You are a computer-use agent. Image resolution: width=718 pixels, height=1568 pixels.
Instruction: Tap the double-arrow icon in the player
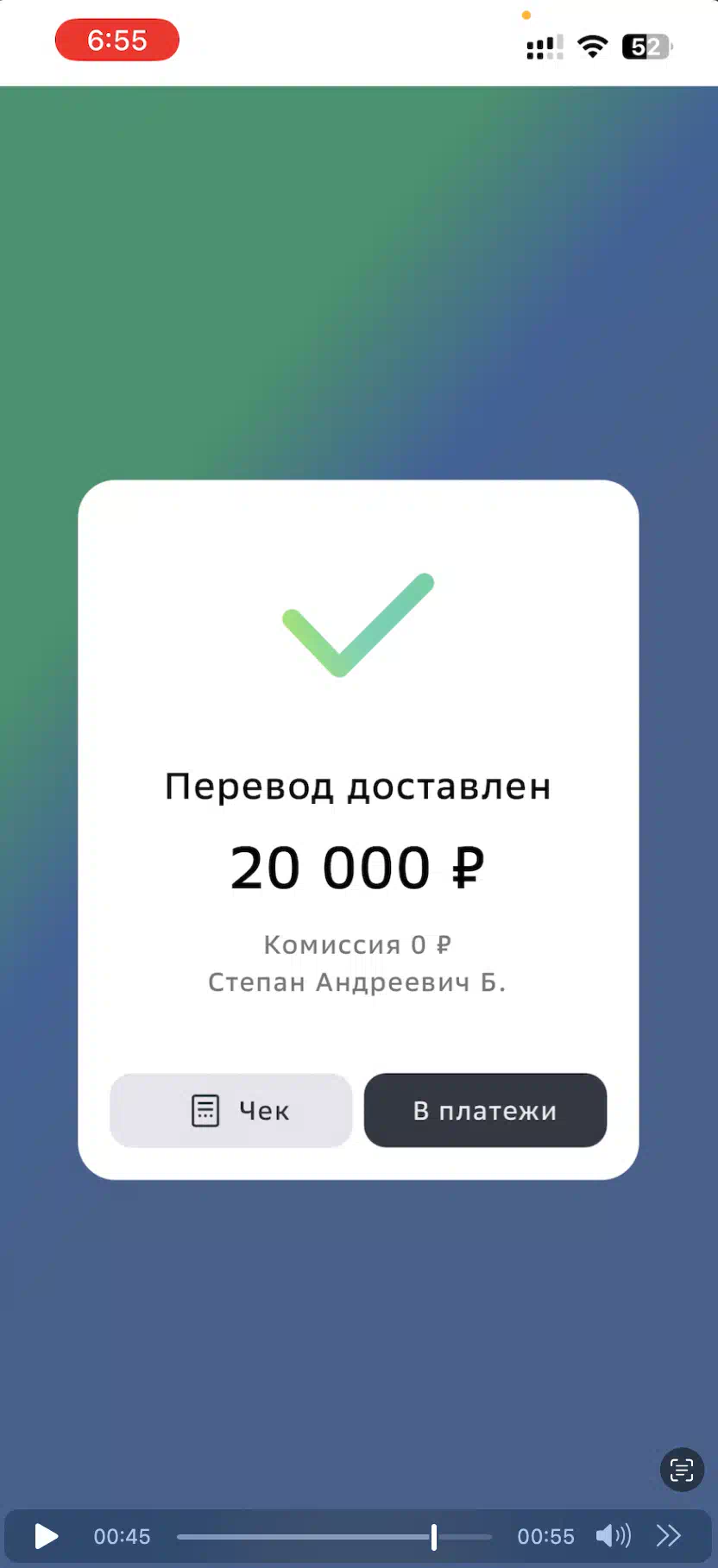point(669,1536)
